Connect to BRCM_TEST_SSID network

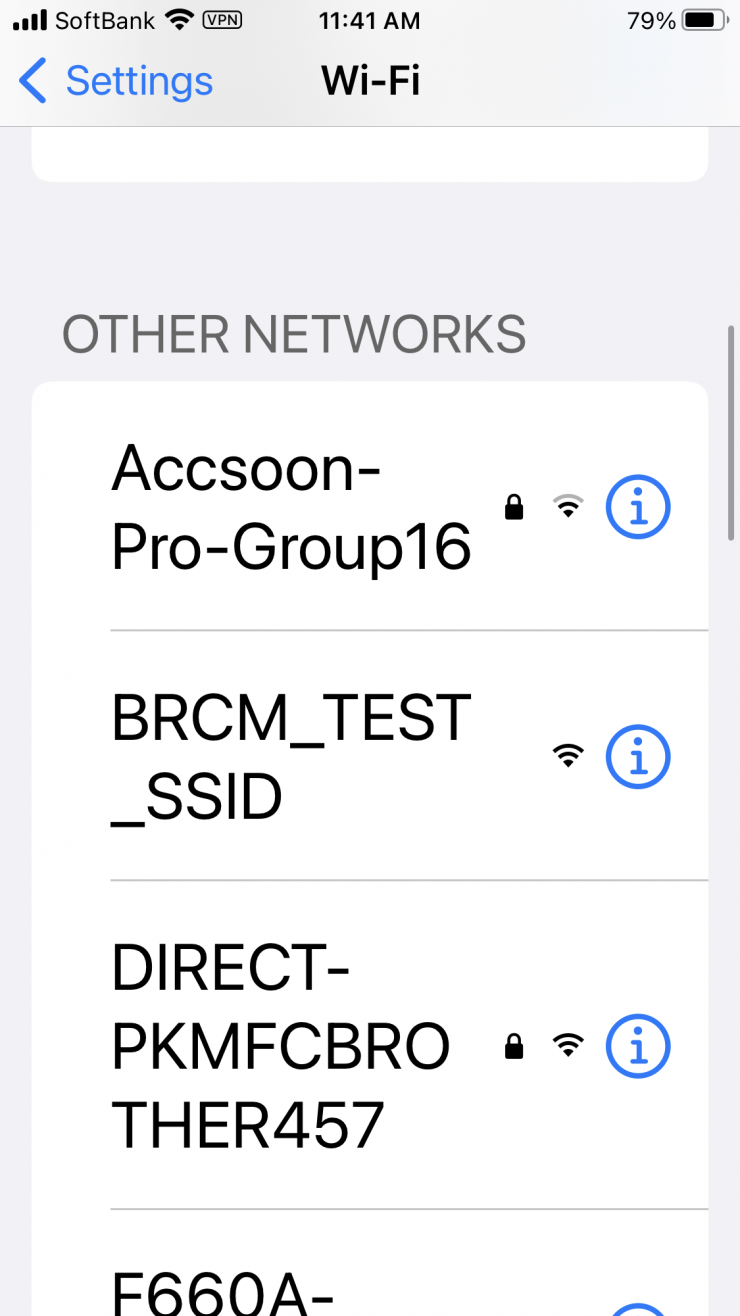pyautogui.click(x=290, y=757)
